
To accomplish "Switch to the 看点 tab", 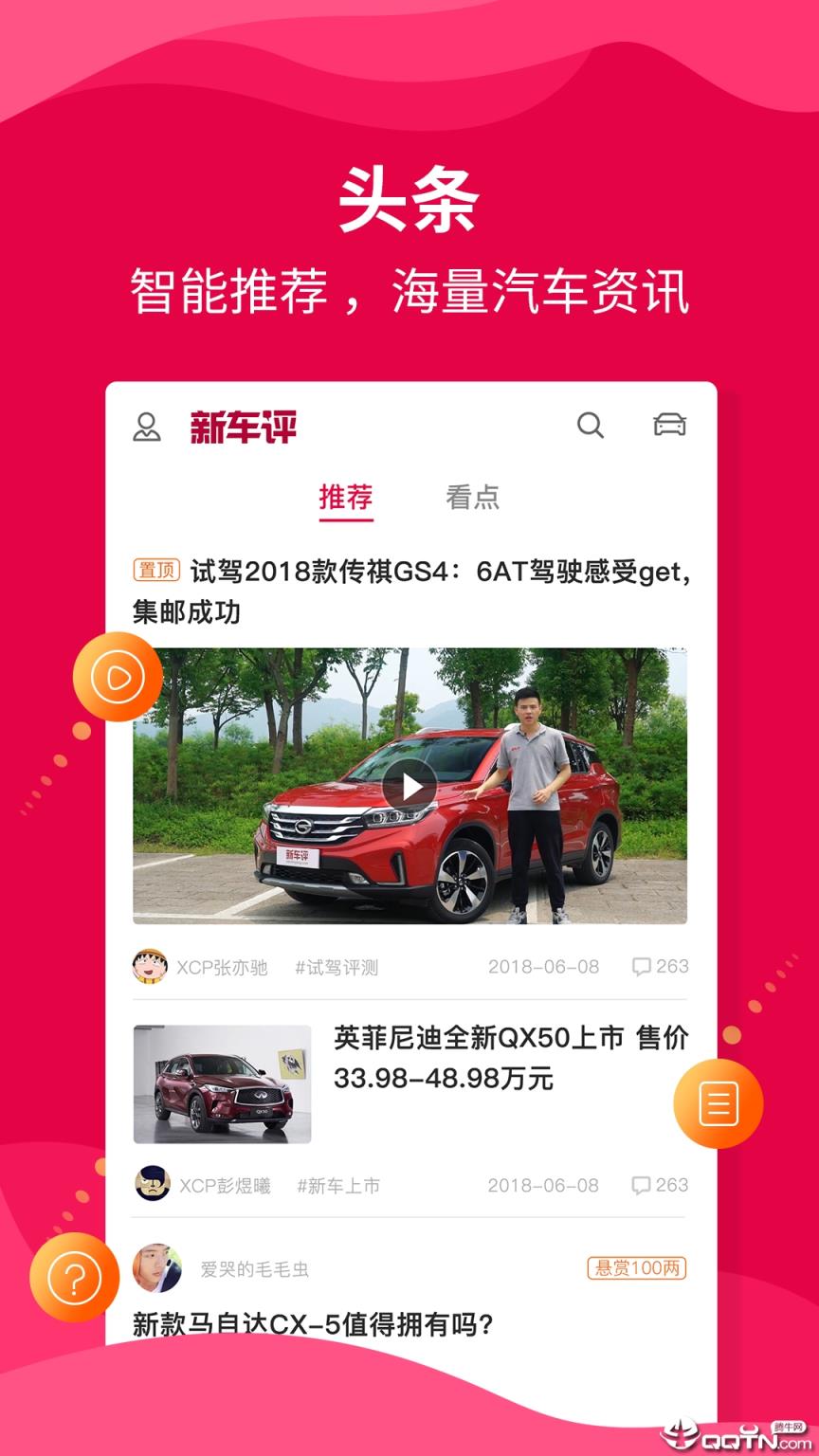I will (x=473, y=498).
